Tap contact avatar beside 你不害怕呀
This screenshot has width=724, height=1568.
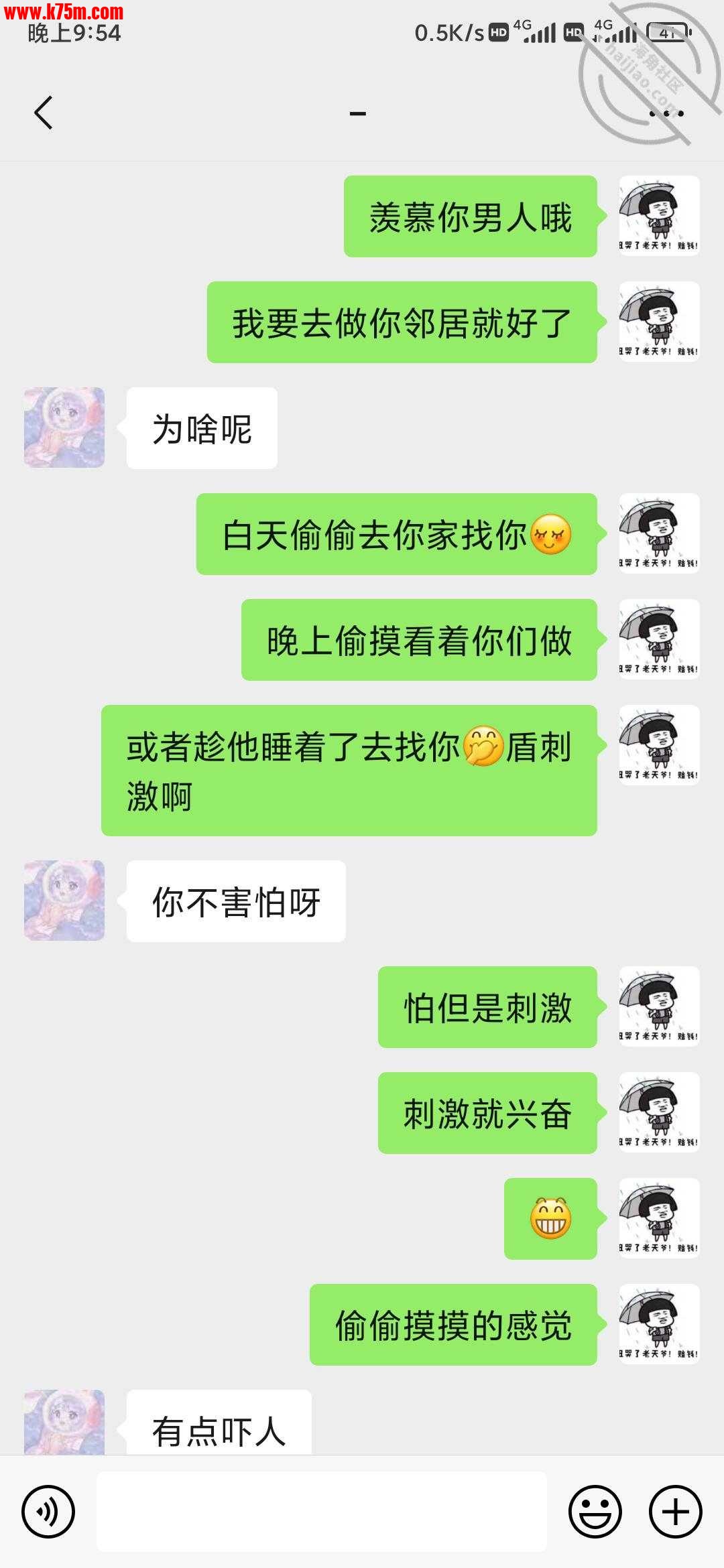(64, 901)
